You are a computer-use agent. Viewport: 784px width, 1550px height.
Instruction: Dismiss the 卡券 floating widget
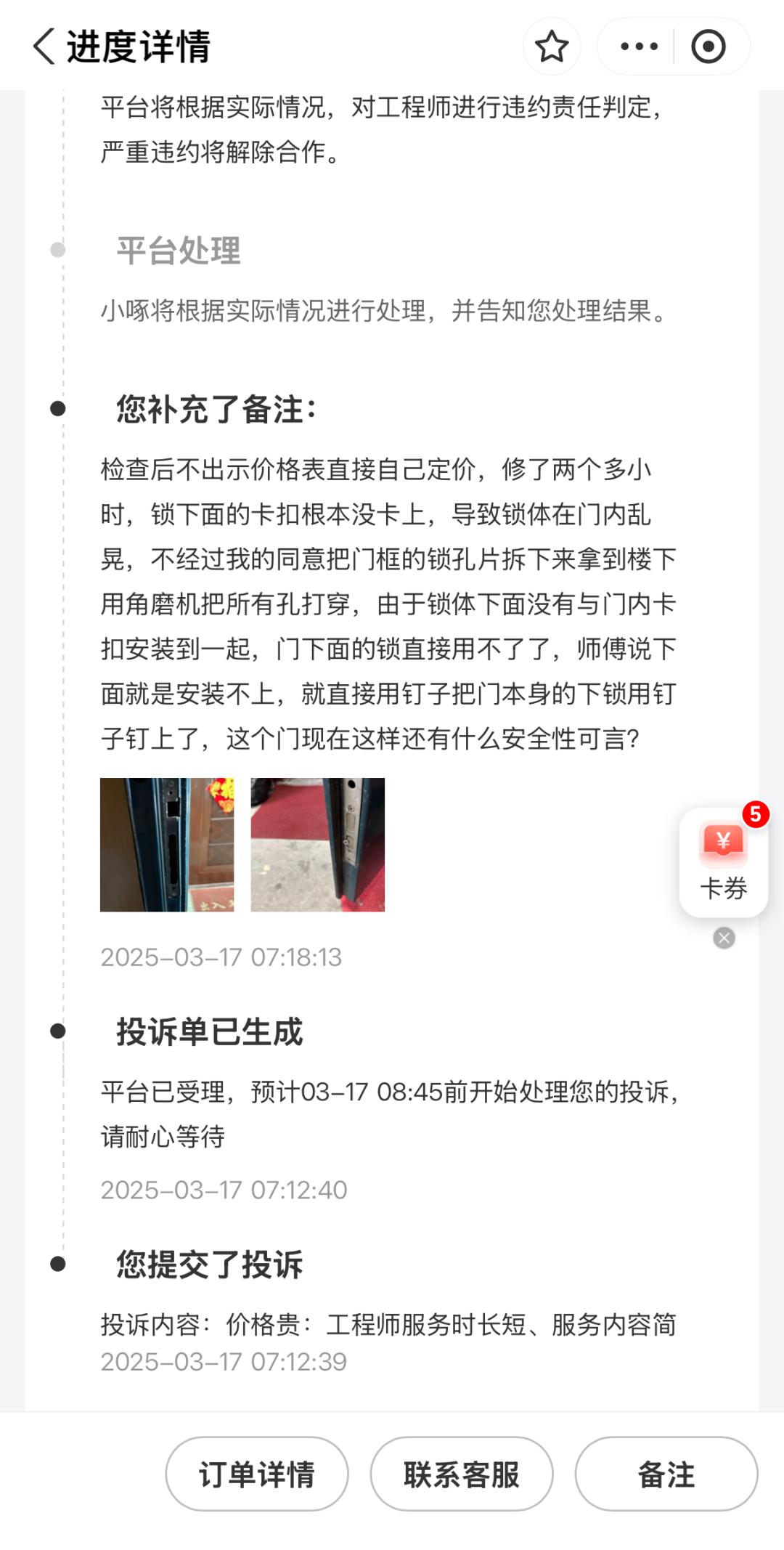[x=724, y=938]
